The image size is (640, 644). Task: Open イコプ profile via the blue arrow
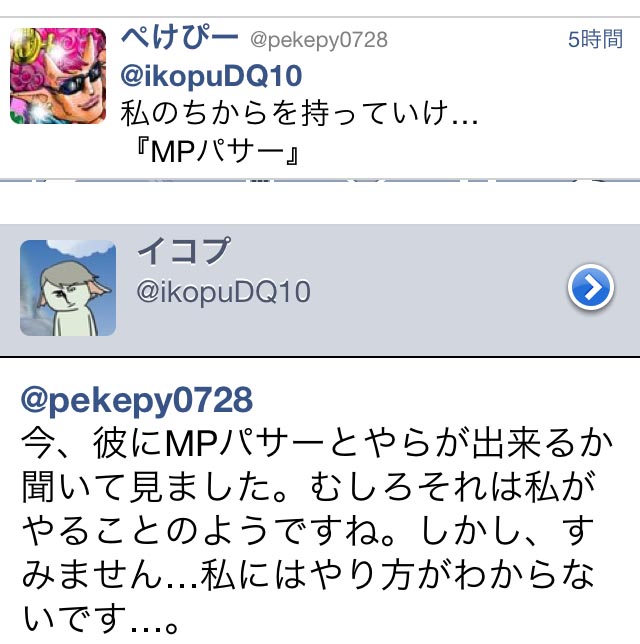(x=590, y=289)
